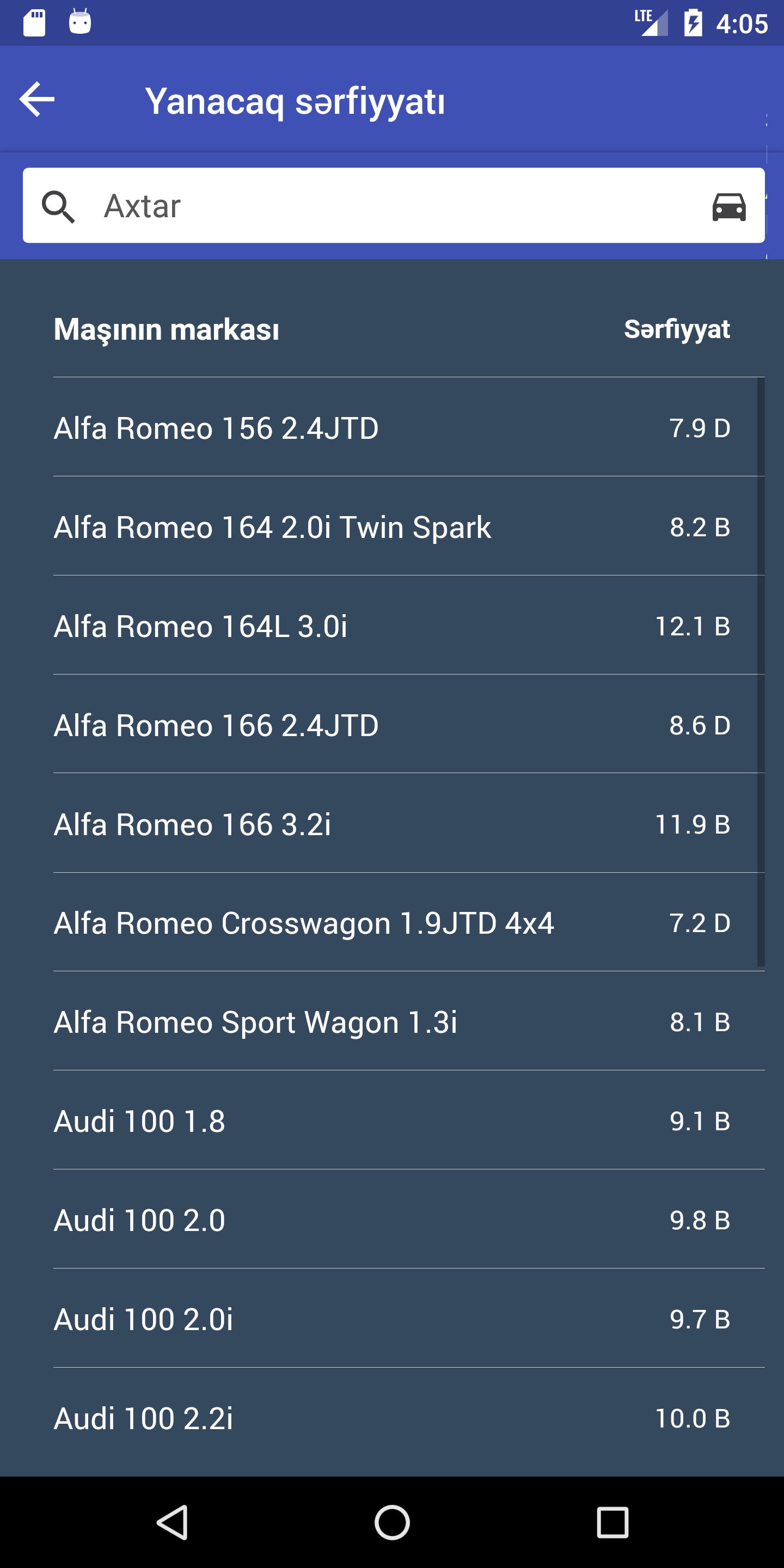Go to the Android home screen

(x=392, y=1522)
